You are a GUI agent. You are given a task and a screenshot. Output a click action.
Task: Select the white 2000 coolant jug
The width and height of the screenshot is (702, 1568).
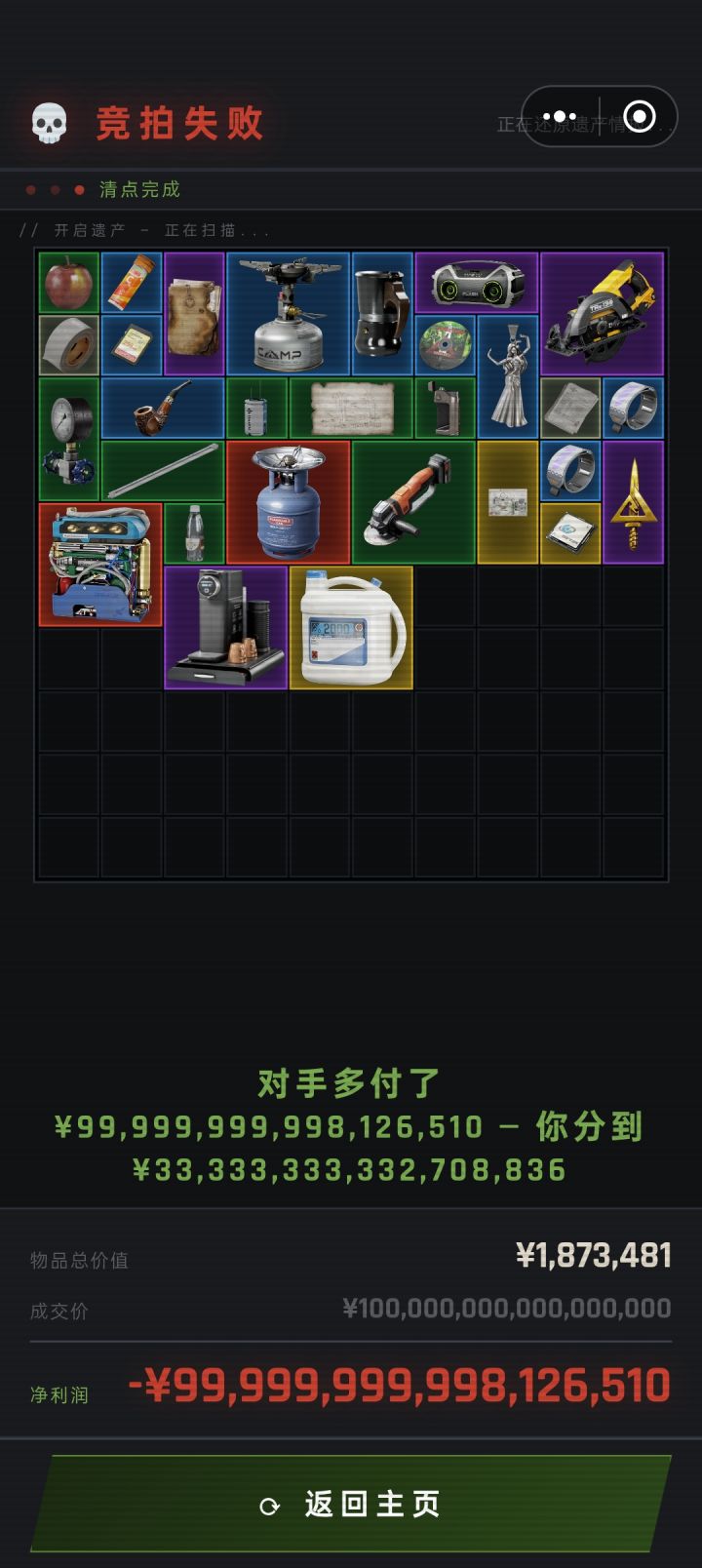[351, 629]
